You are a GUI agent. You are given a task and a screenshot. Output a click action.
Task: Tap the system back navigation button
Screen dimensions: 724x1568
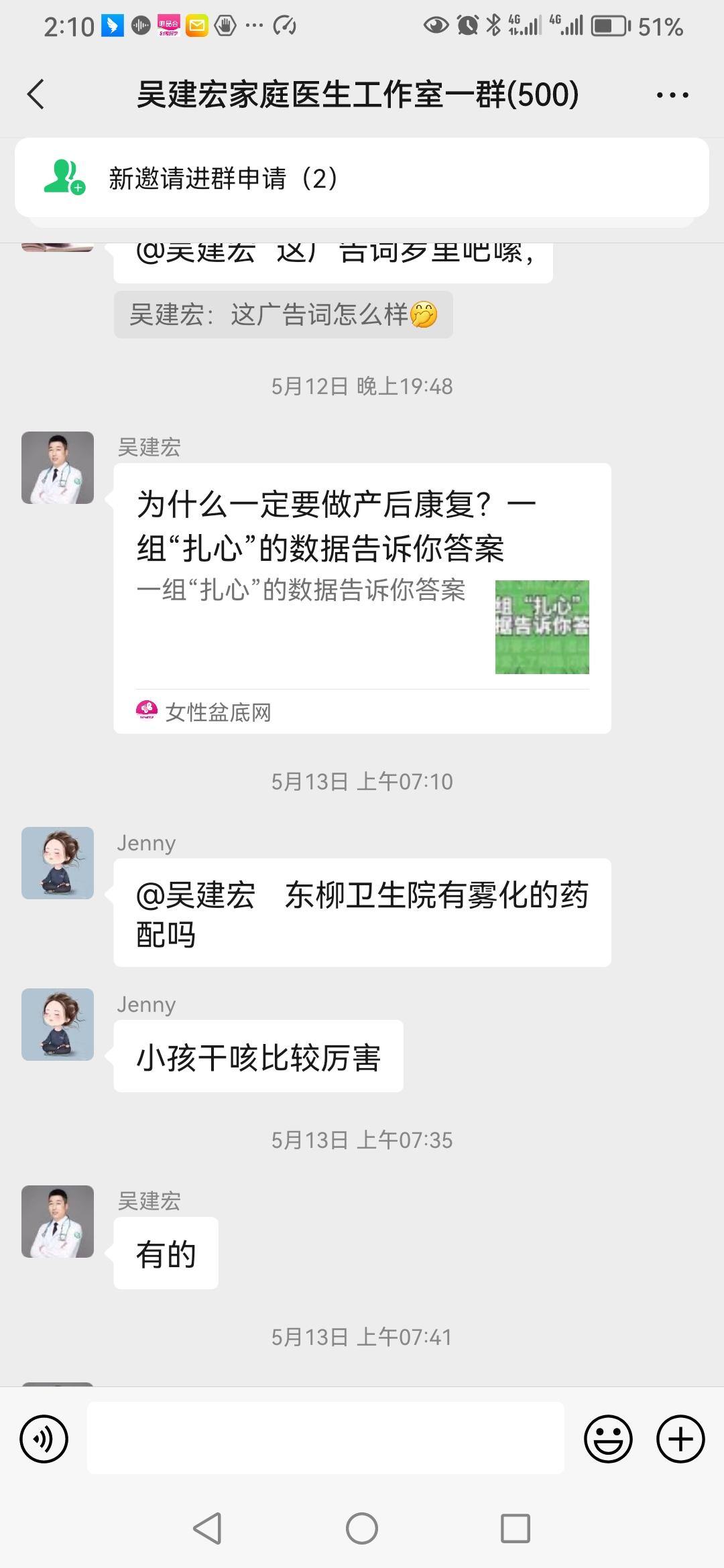click(207, 1528)
